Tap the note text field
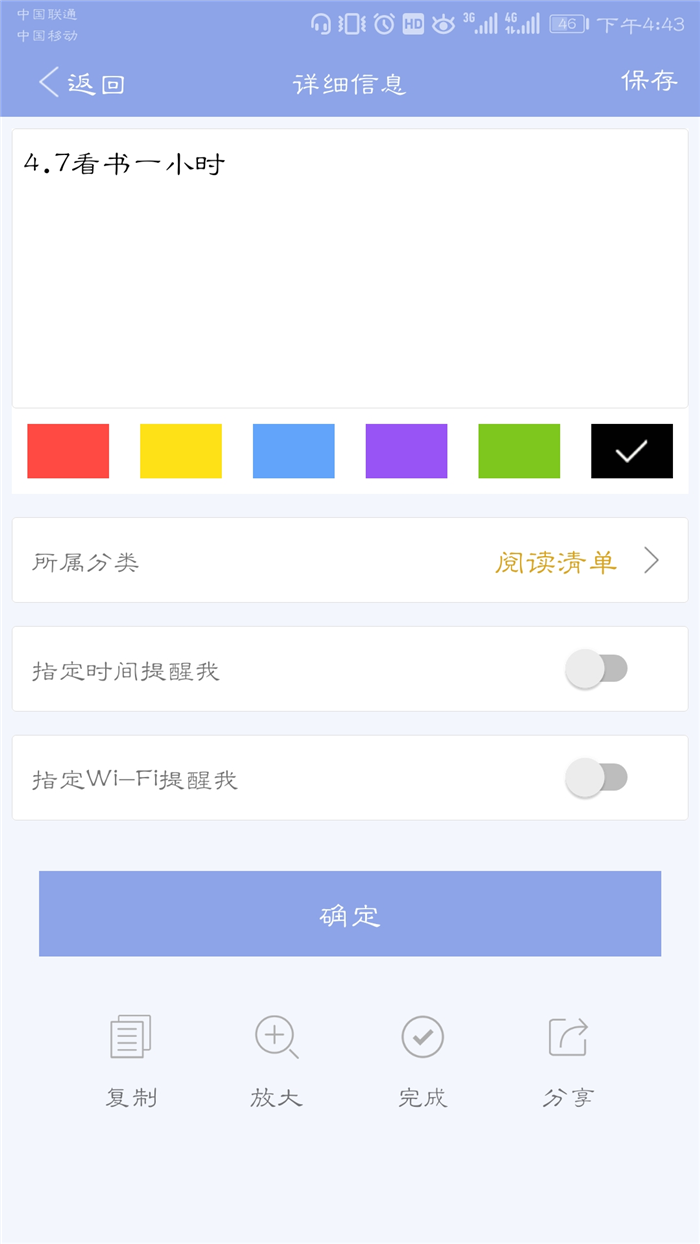 click(x=350, y=268)
